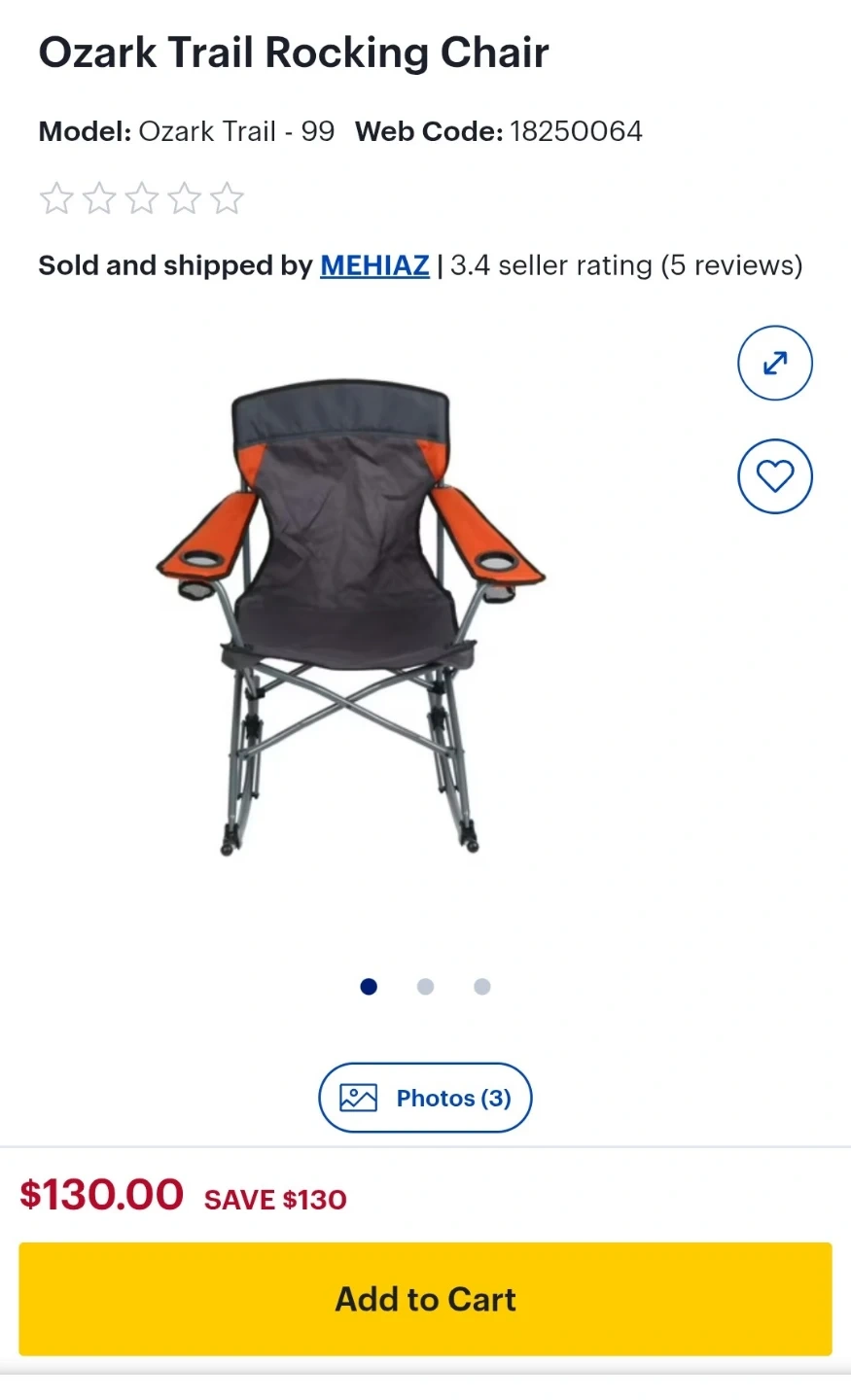Image resolution: width=851 pixels, height=1400 pixels.
Task: View the star rating reviews
Action: 142,198
